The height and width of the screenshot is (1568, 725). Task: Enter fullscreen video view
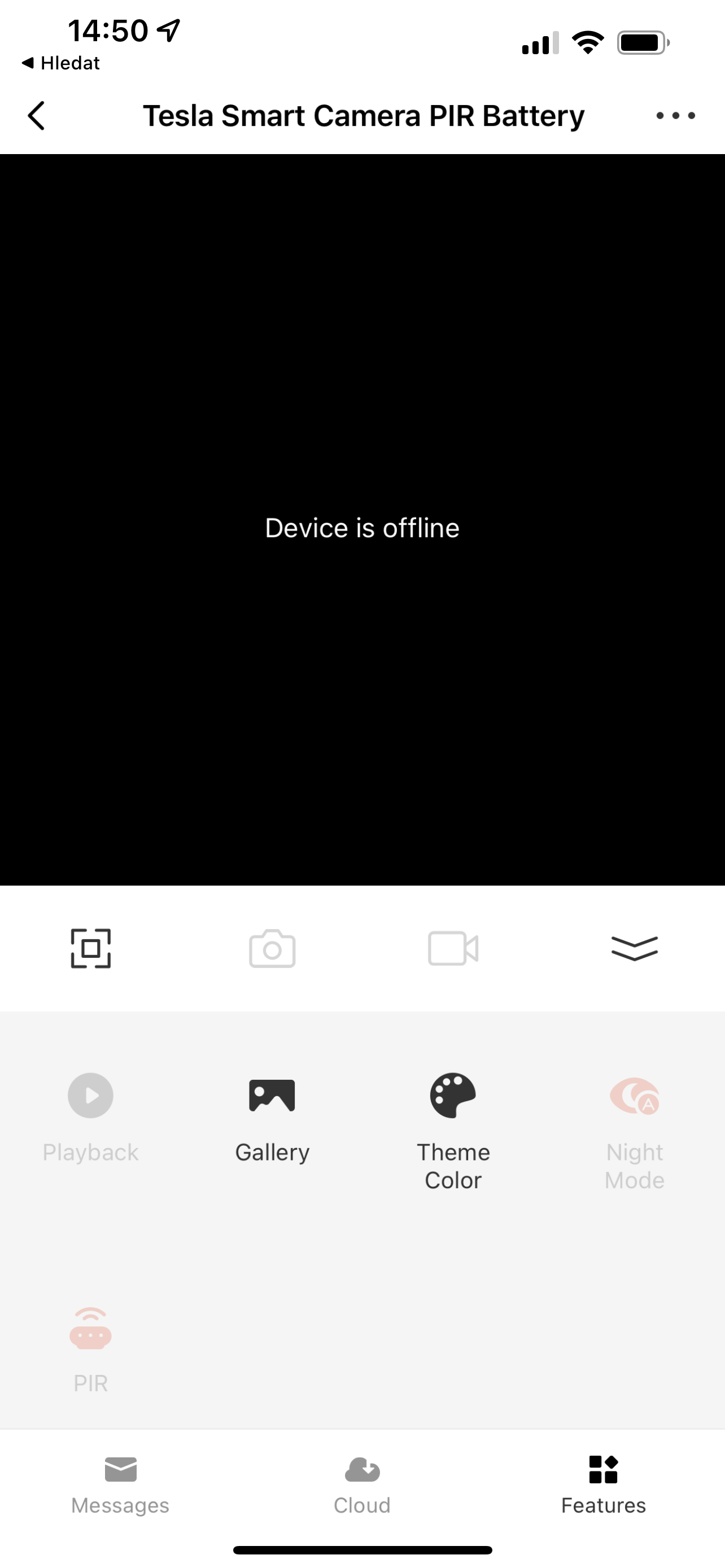pyautogui.click(x=91, y=948)
